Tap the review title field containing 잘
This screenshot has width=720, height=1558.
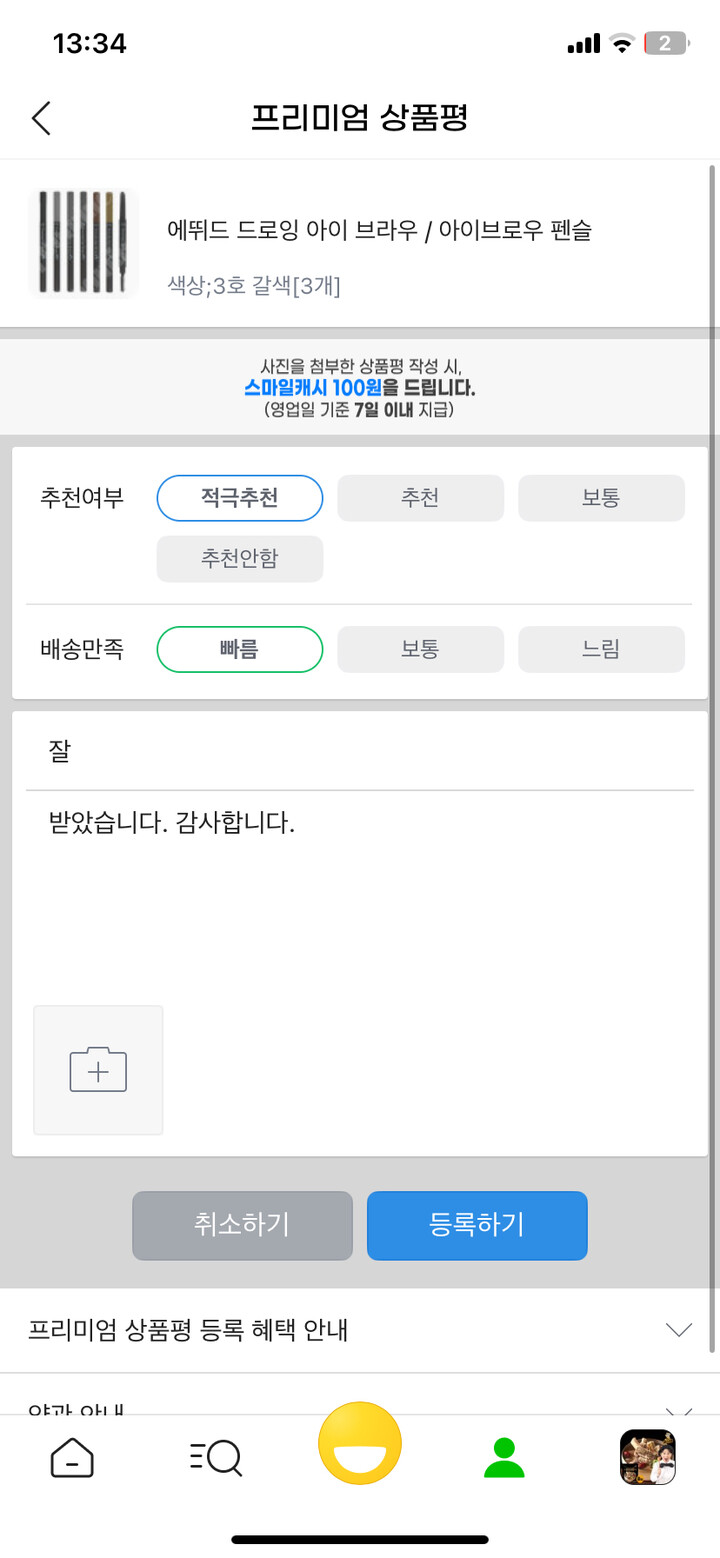click(x=360, y=750)
